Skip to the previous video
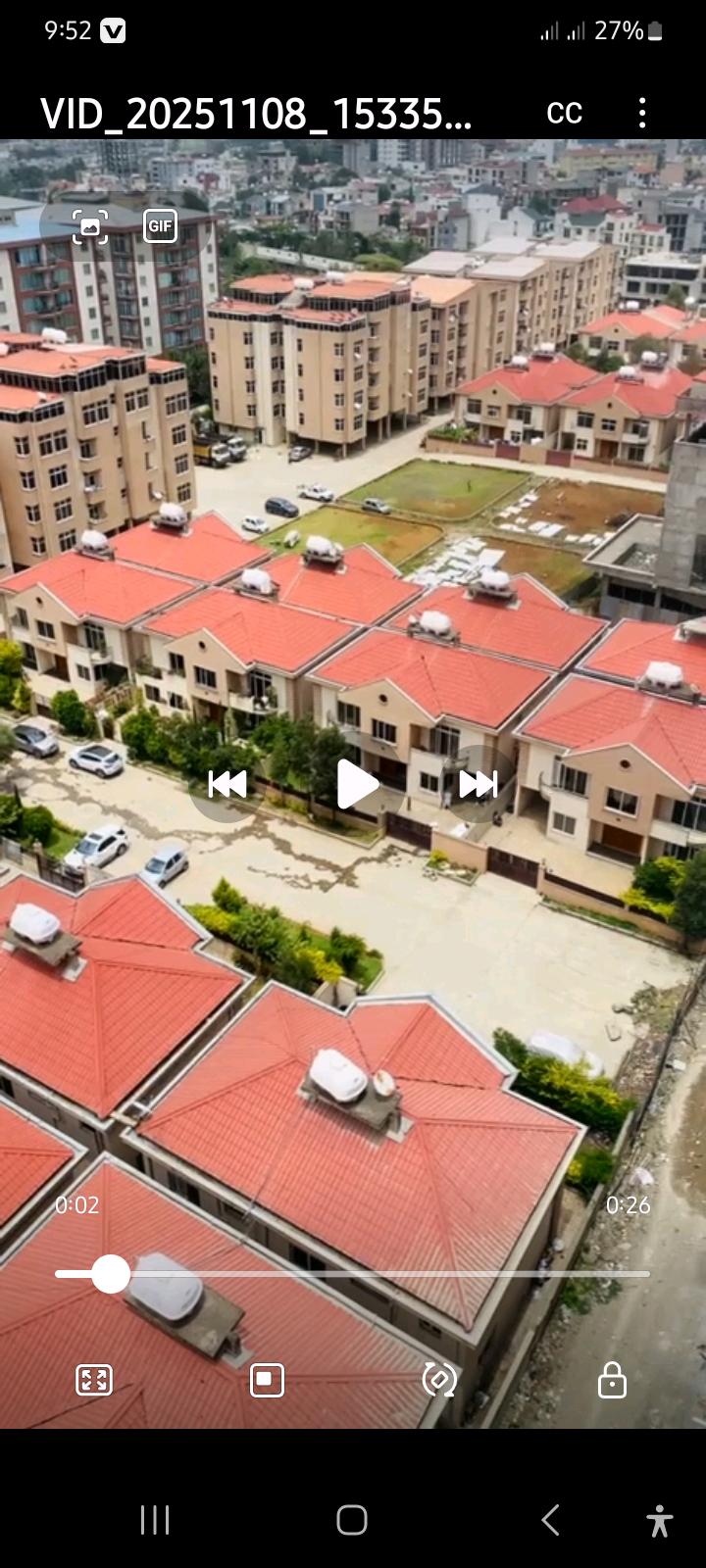This screenshot has width=706, height=1568. pos(227,783)
